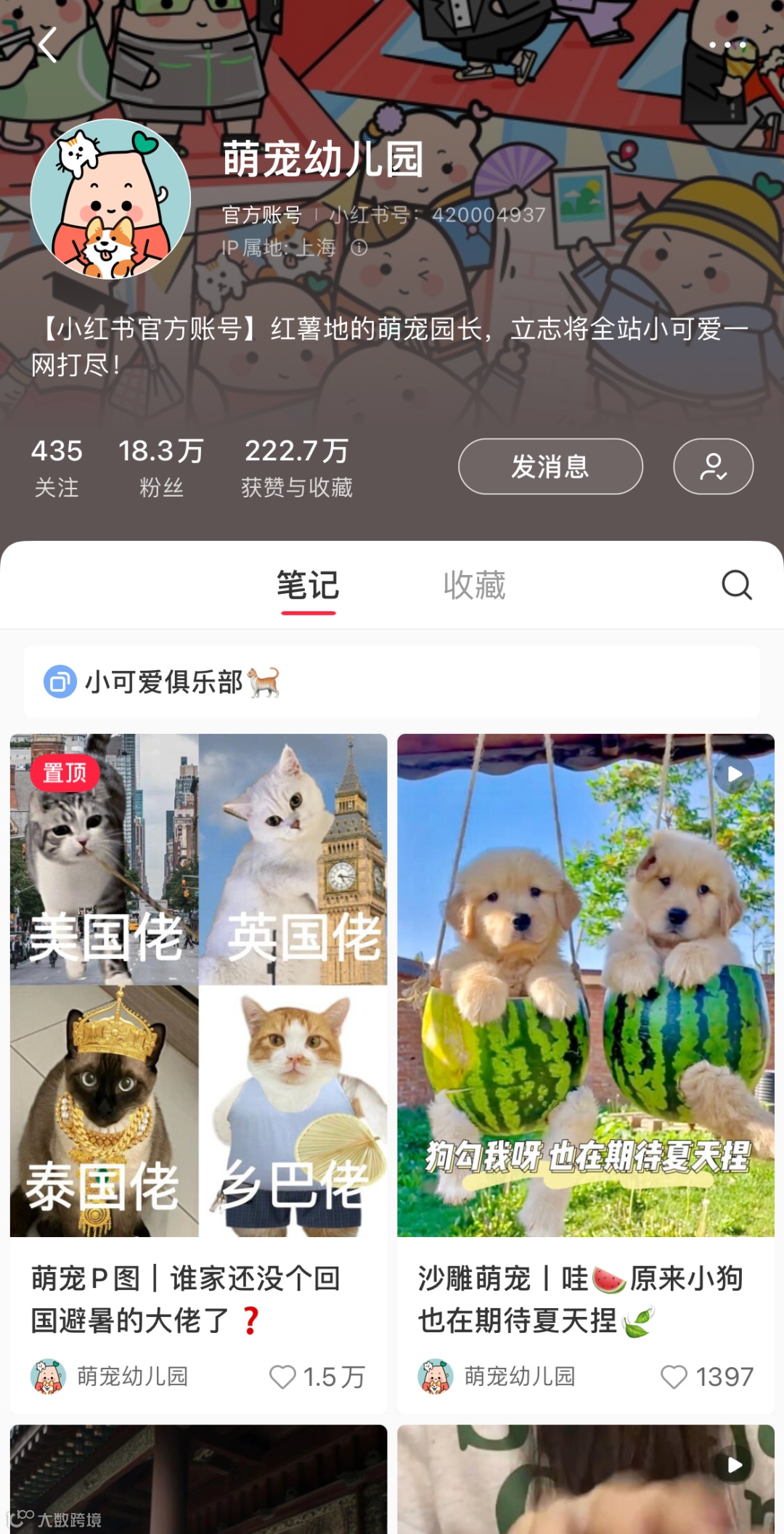The width and height of the screenshot is (784, 1534).
Task: Switch to the 收藏 tab
Action: [474, 585]
